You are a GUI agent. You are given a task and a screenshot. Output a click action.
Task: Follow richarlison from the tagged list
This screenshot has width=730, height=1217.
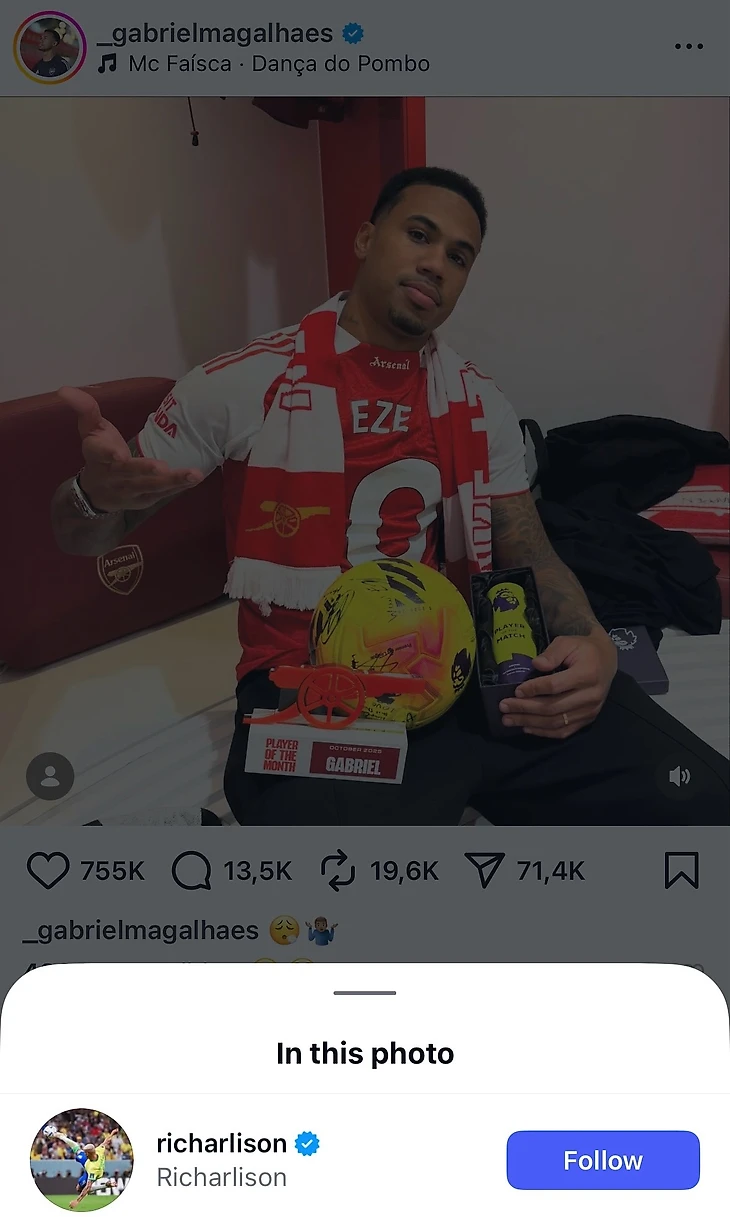click(x=602, y=1160)
